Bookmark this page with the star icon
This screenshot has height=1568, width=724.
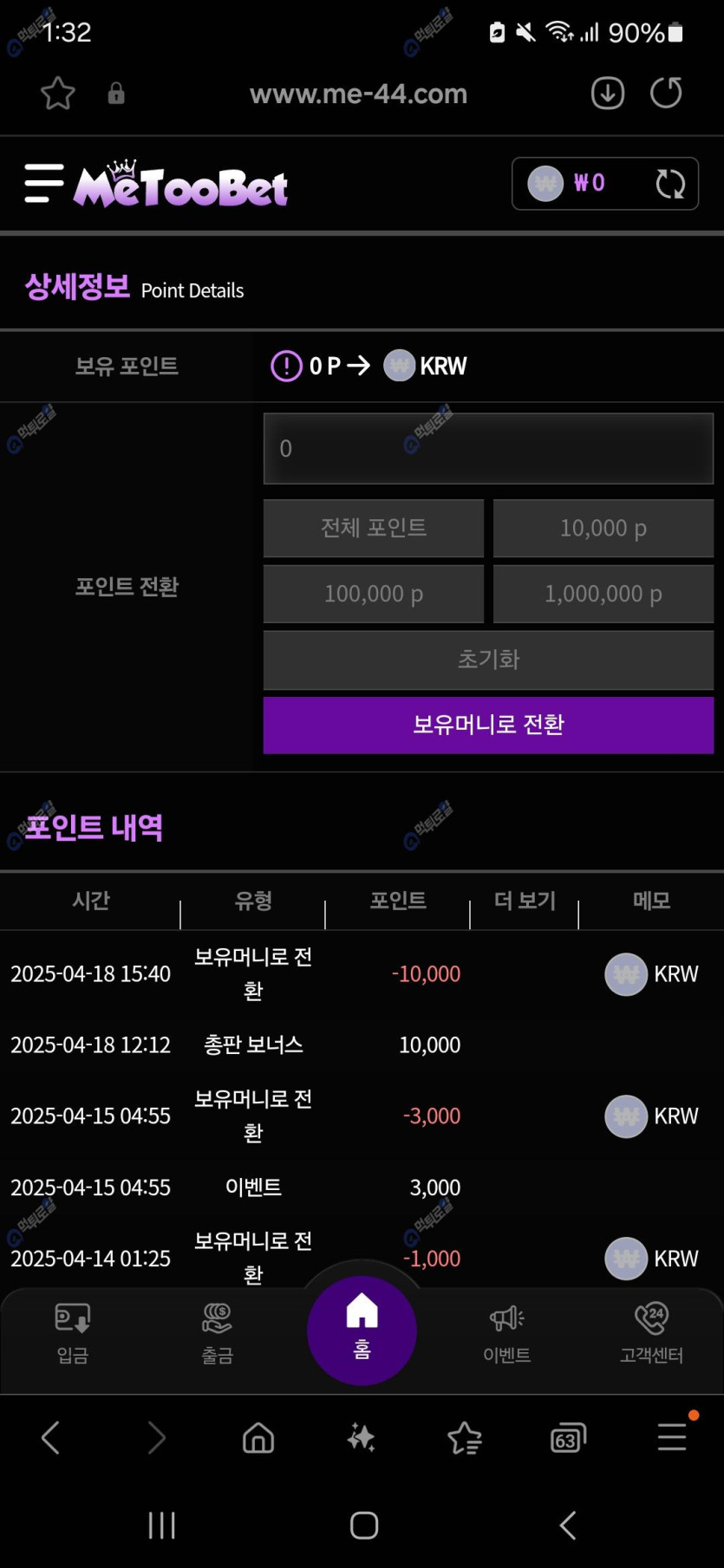click(58, 93)
